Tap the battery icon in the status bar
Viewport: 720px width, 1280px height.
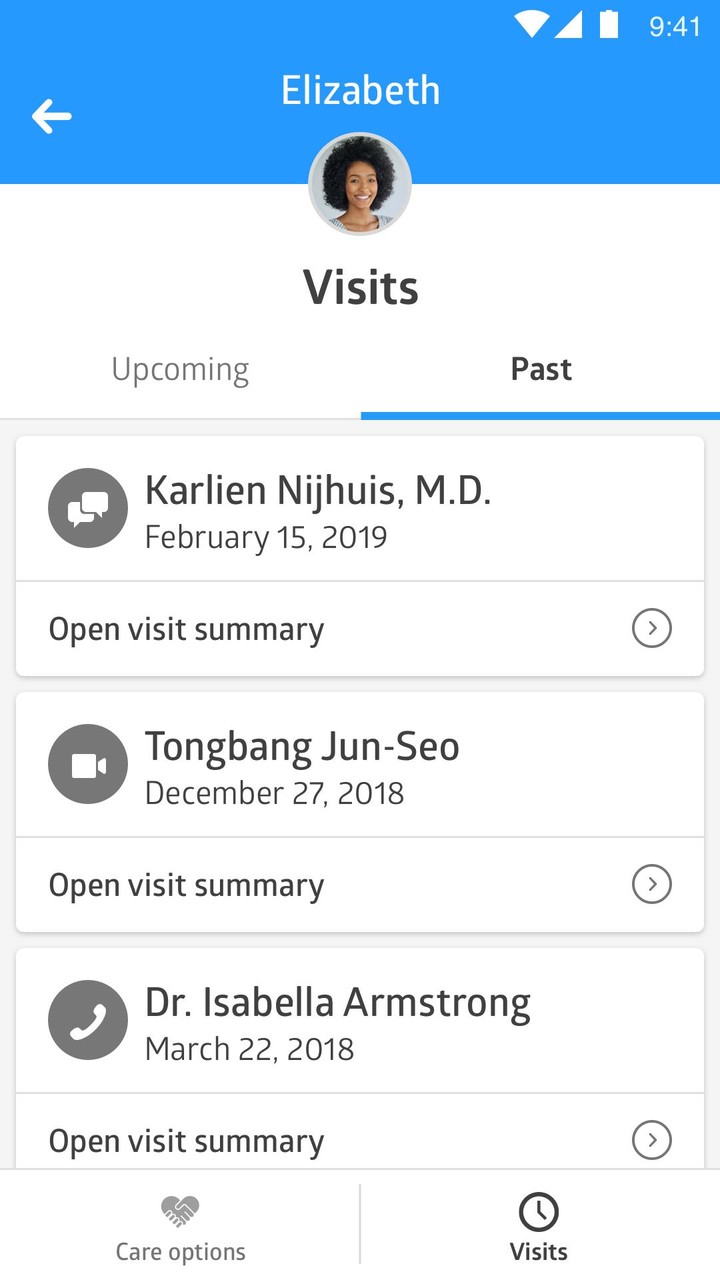pyautogui.click(x=607, y=26)
